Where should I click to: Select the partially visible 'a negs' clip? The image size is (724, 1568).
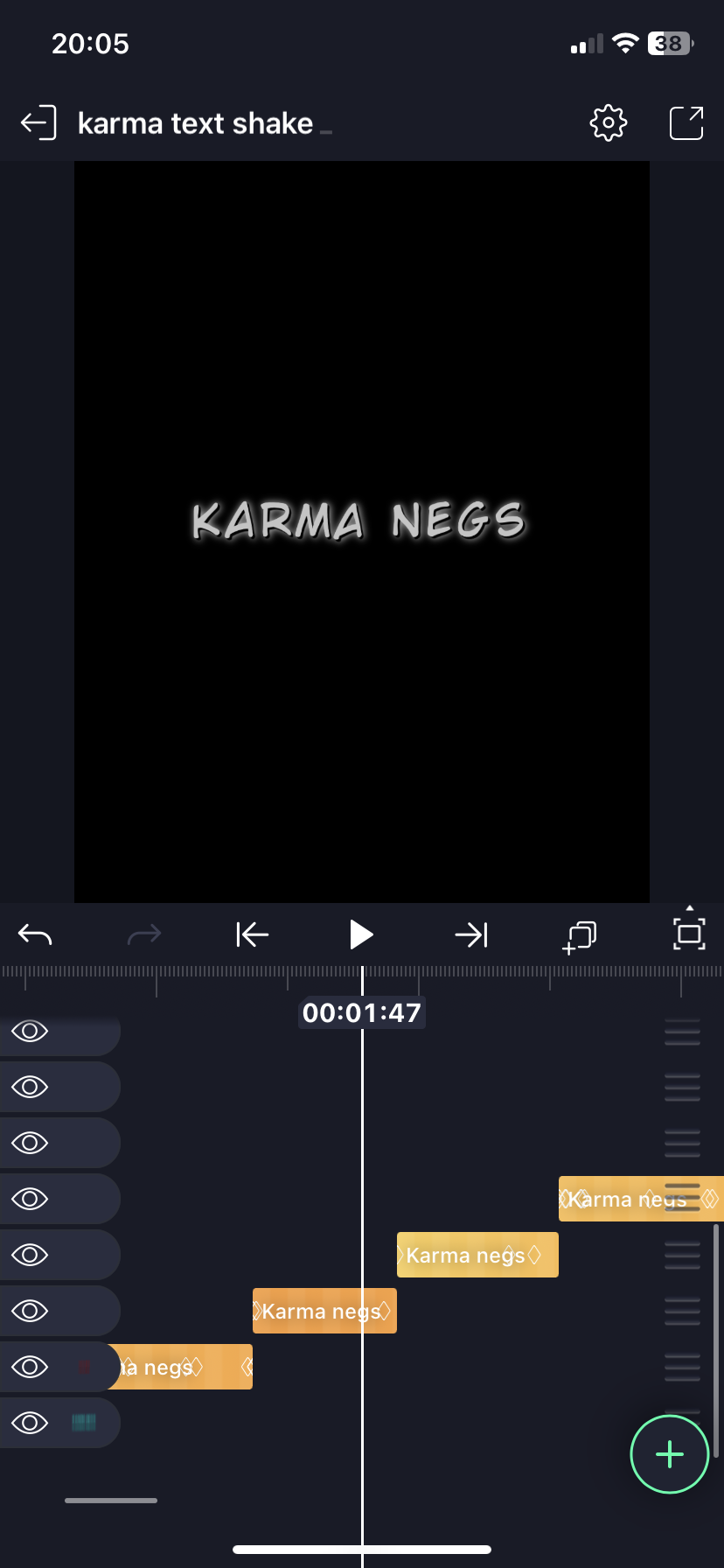(184, 1367)
